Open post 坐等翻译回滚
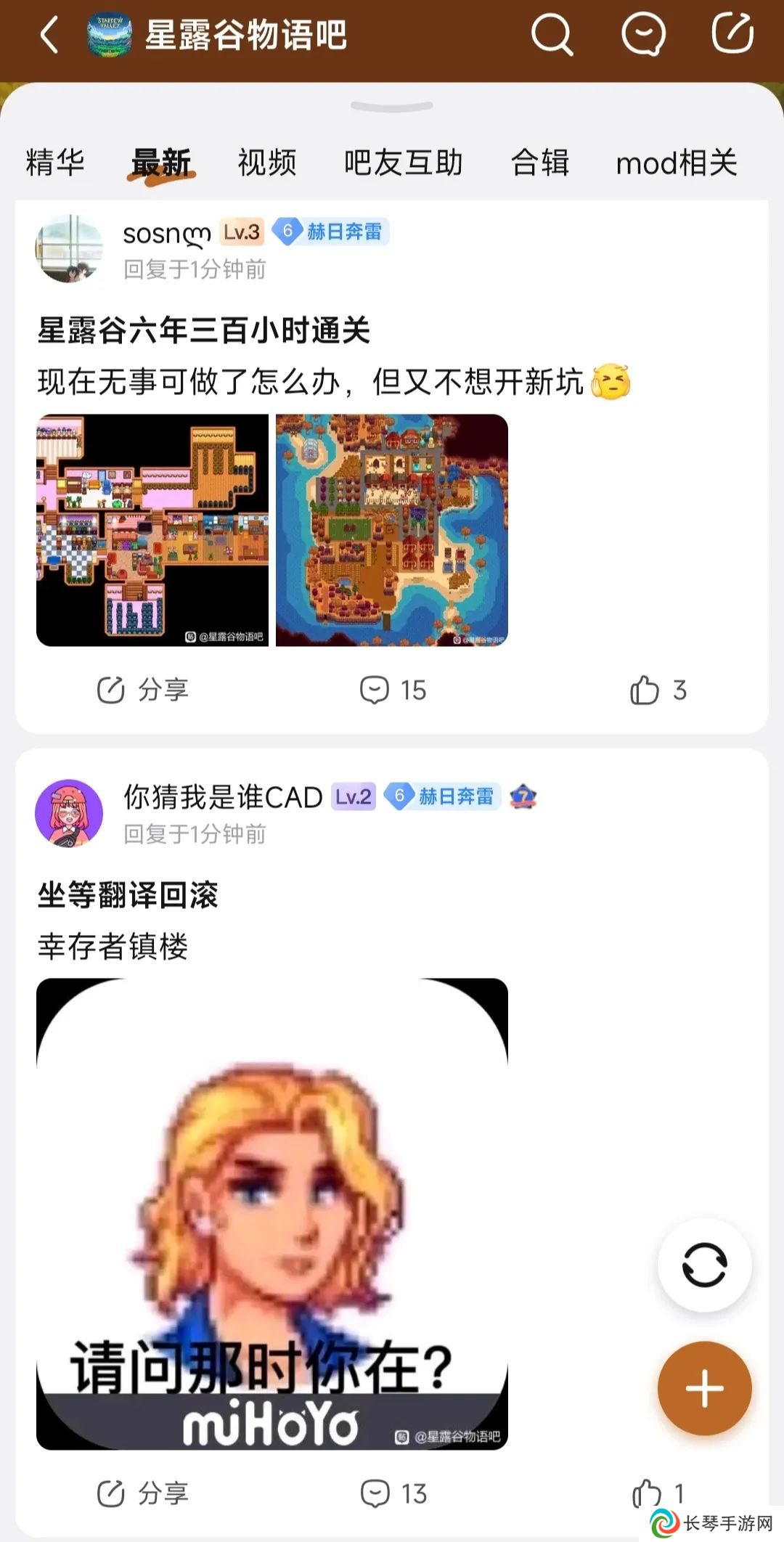 tap(128, 895)
